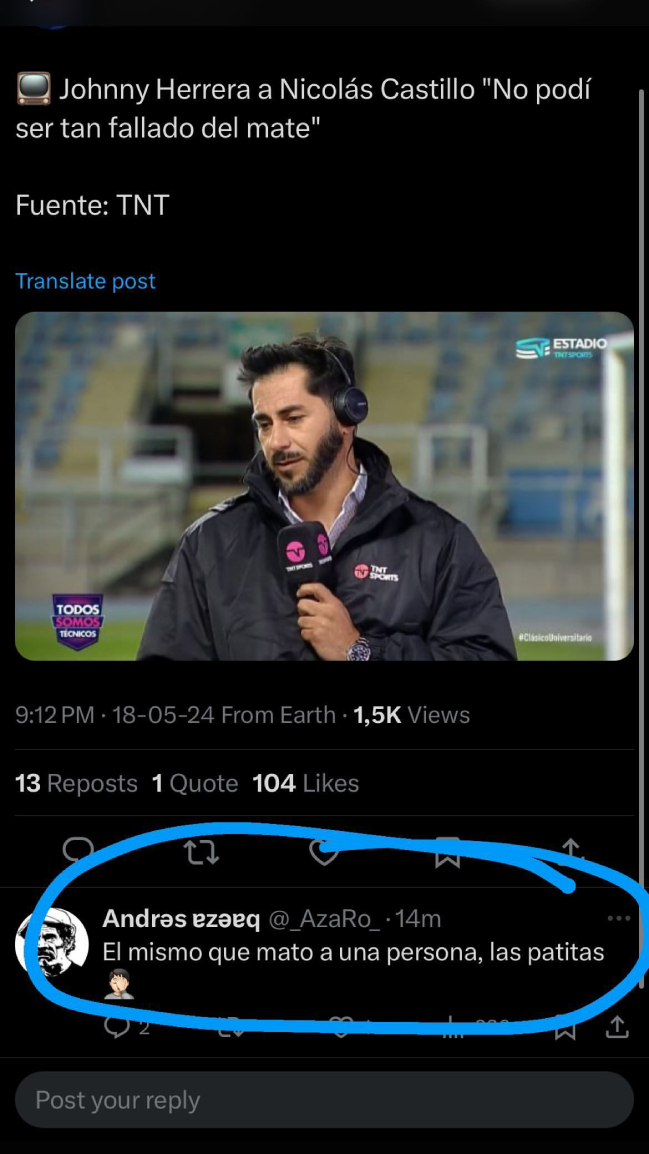The height and width of the screenshot is (1154, 649).
Task: Like the Johnny Herrera post
Action: [324, 852]
